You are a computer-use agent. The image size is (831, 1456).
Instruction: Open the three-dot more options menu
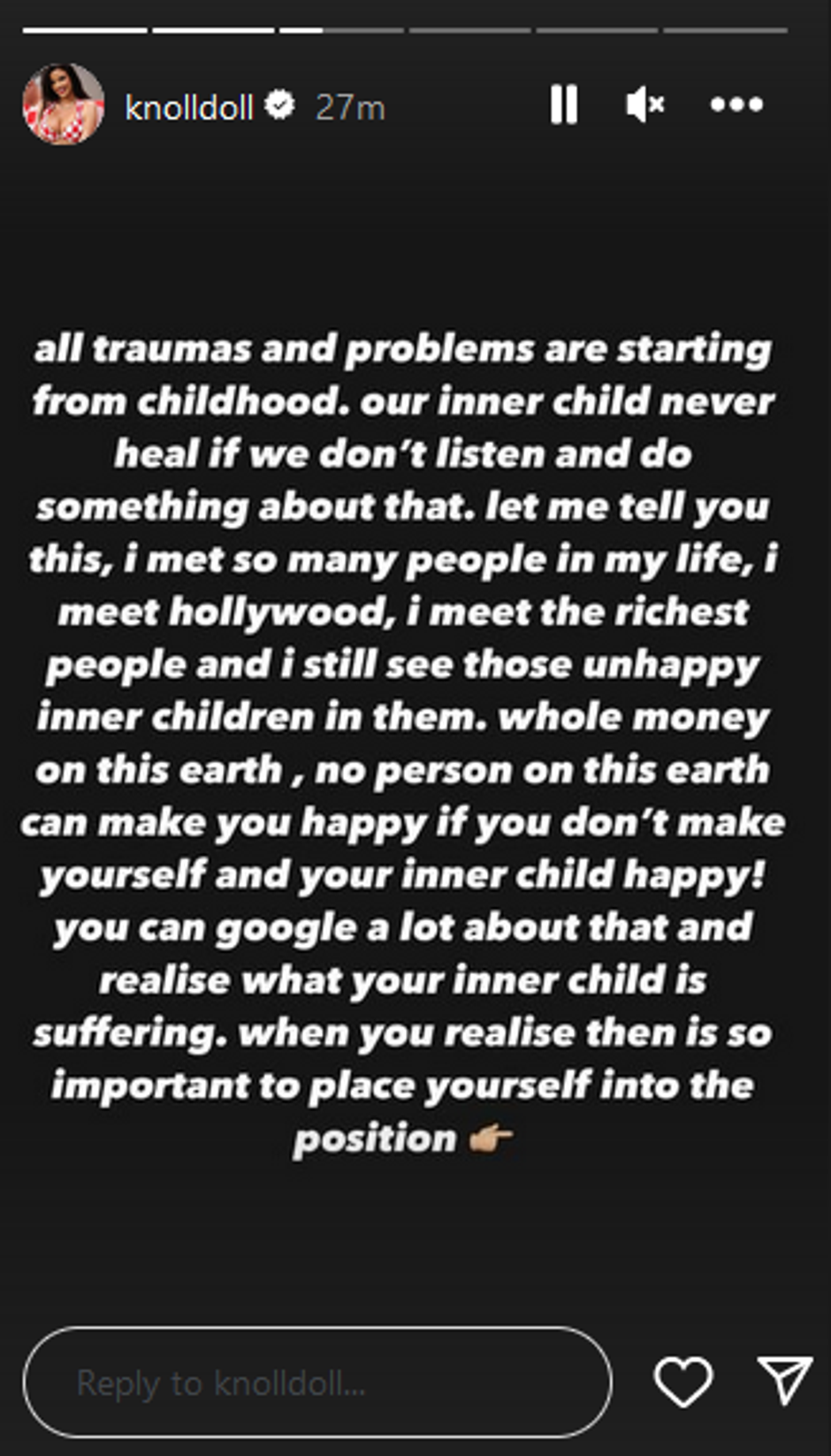(736, 105)
